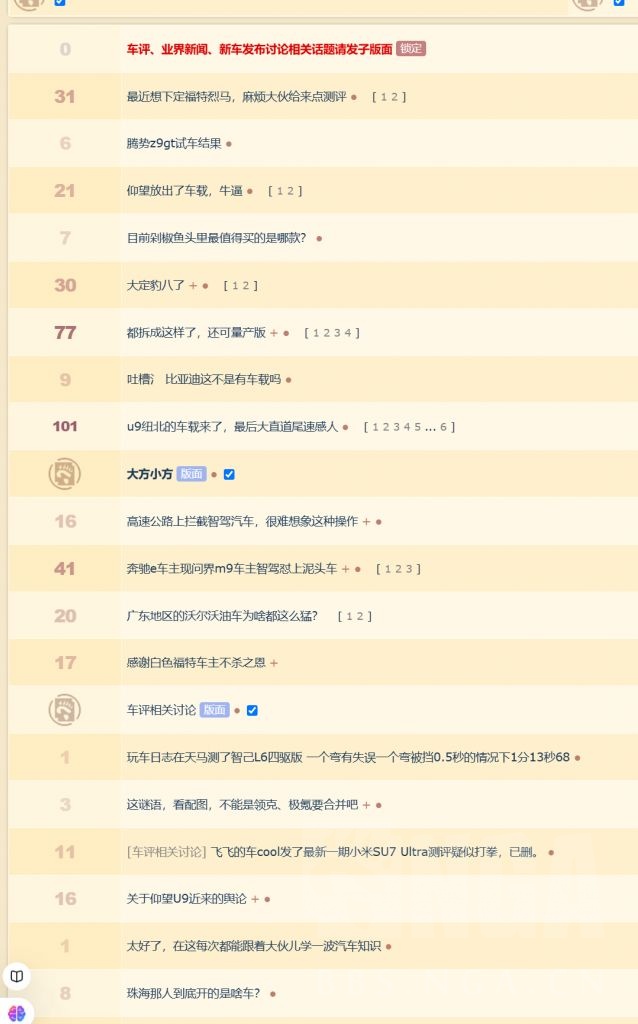Tap the floating book icon

point(16,976)
